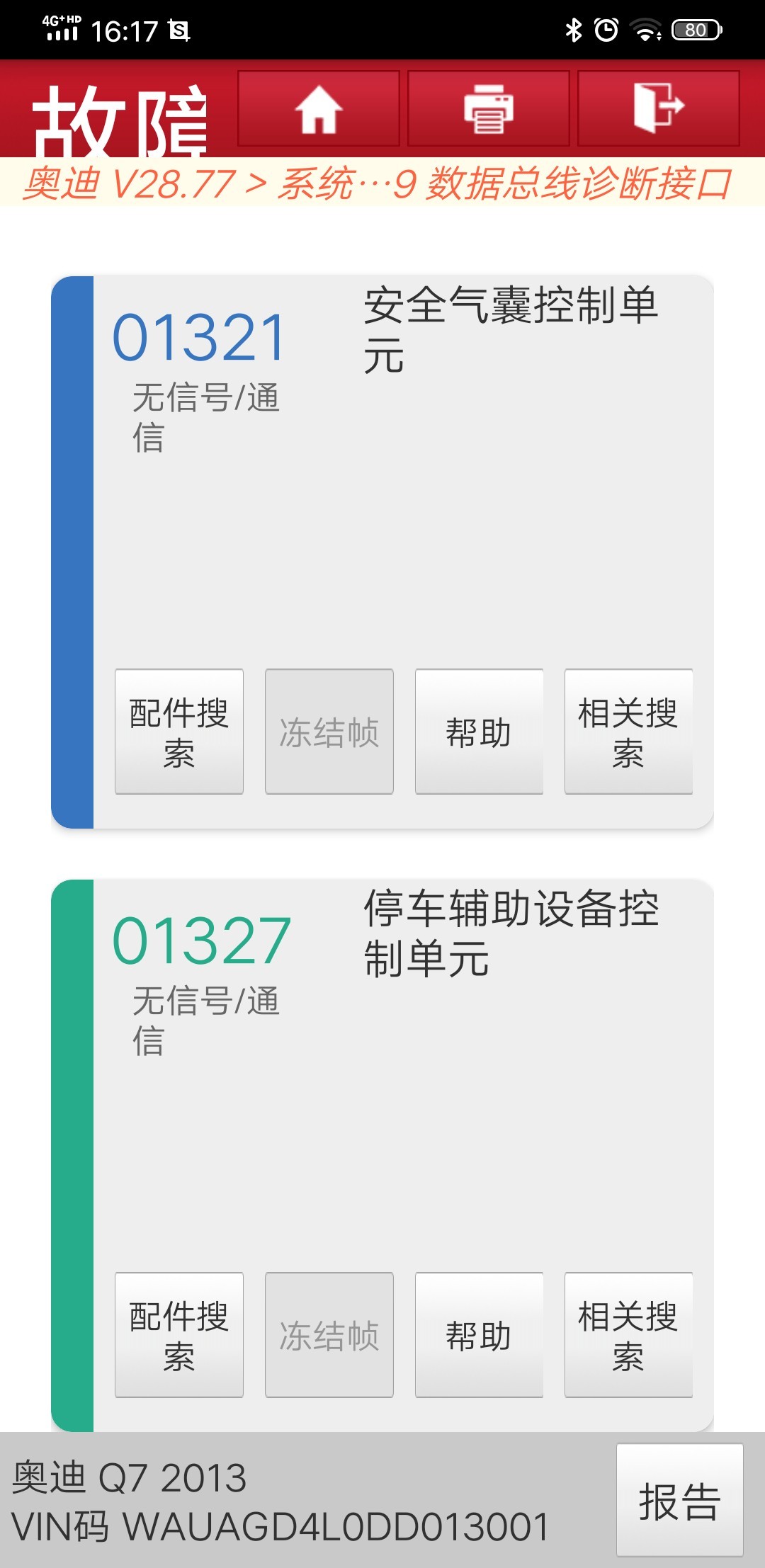The width and height of the screenshot is (765, 1568).
Task: Tap the printer icon
Action: pyautogui.click(x=489, y=108)
